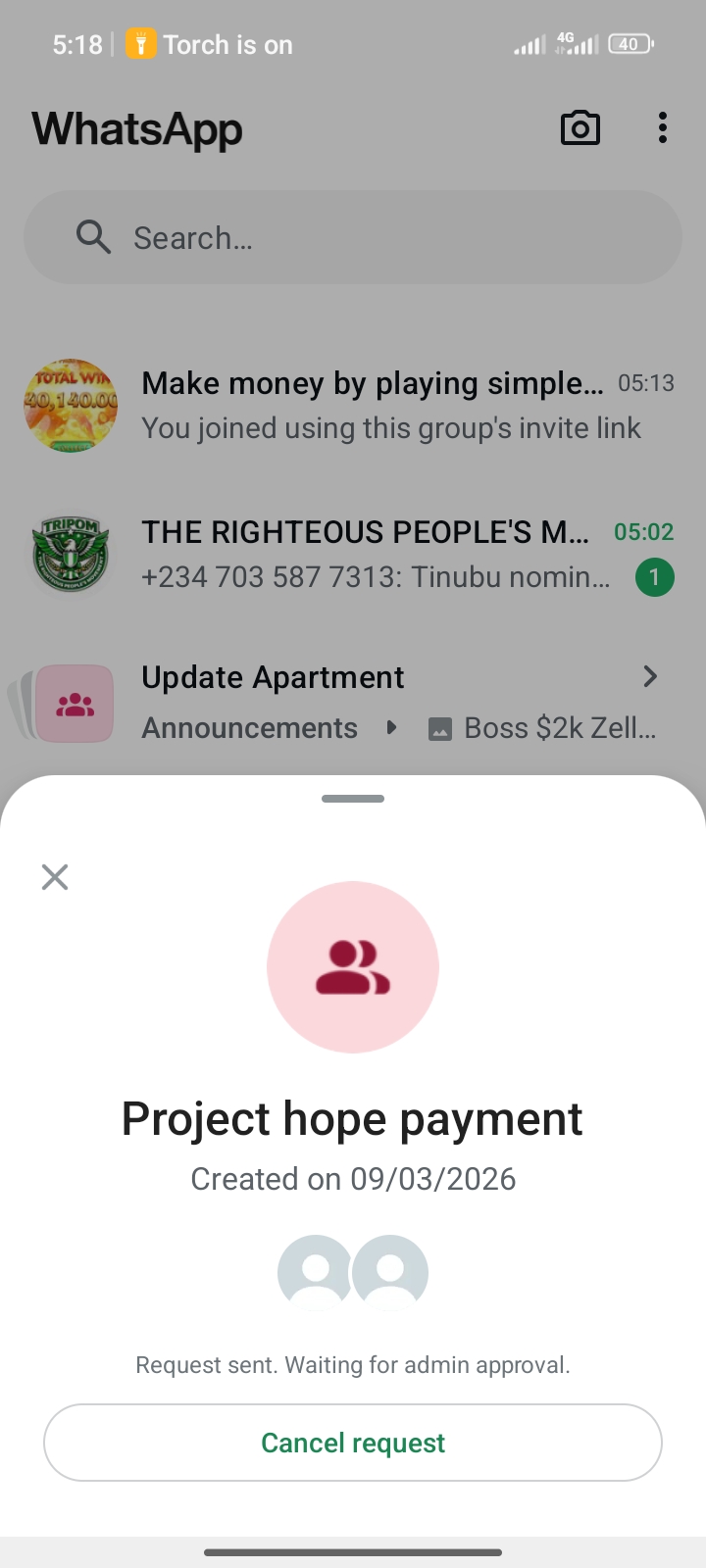The height and width of the screenshot is (1568, 706).
Task: Open the three-dot overflow menu
Action: click(663, 128)
